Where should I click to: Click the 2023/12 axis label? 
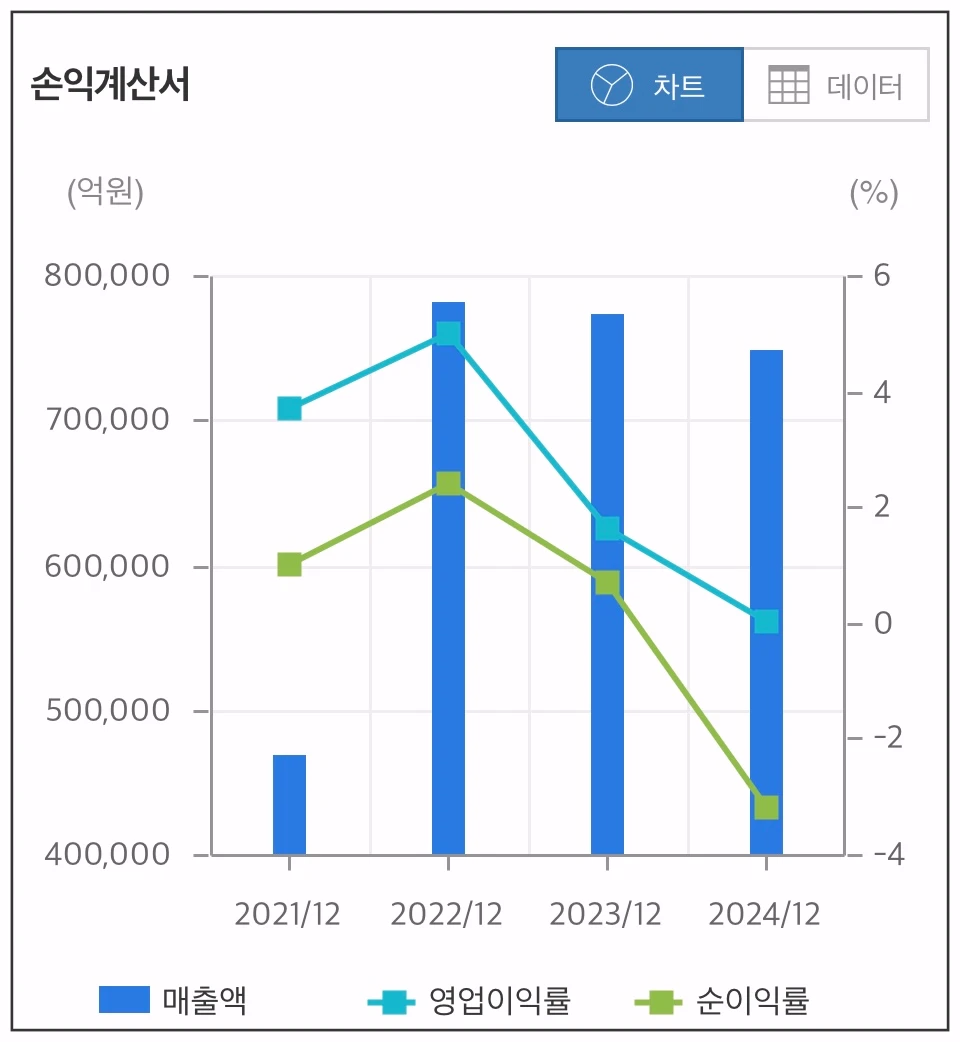[x=605, y=913]
